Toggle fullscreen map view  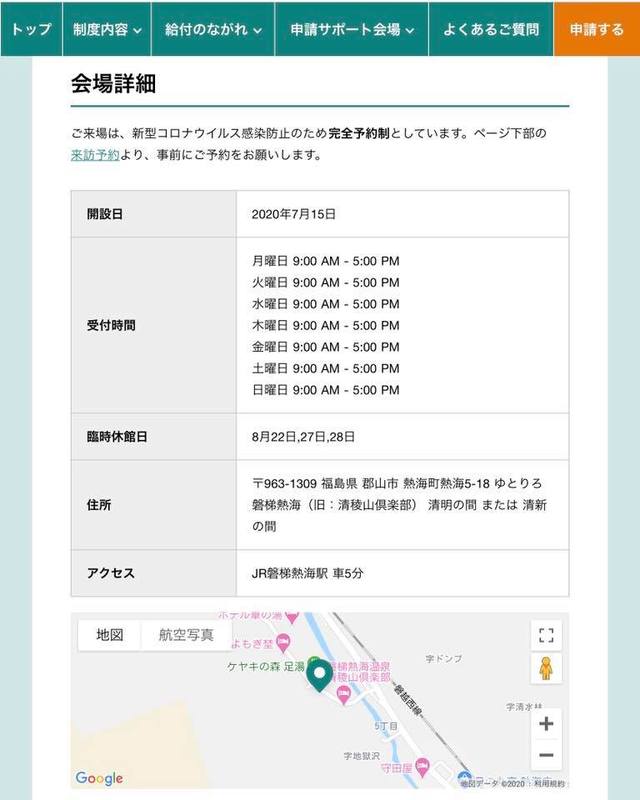546,634
